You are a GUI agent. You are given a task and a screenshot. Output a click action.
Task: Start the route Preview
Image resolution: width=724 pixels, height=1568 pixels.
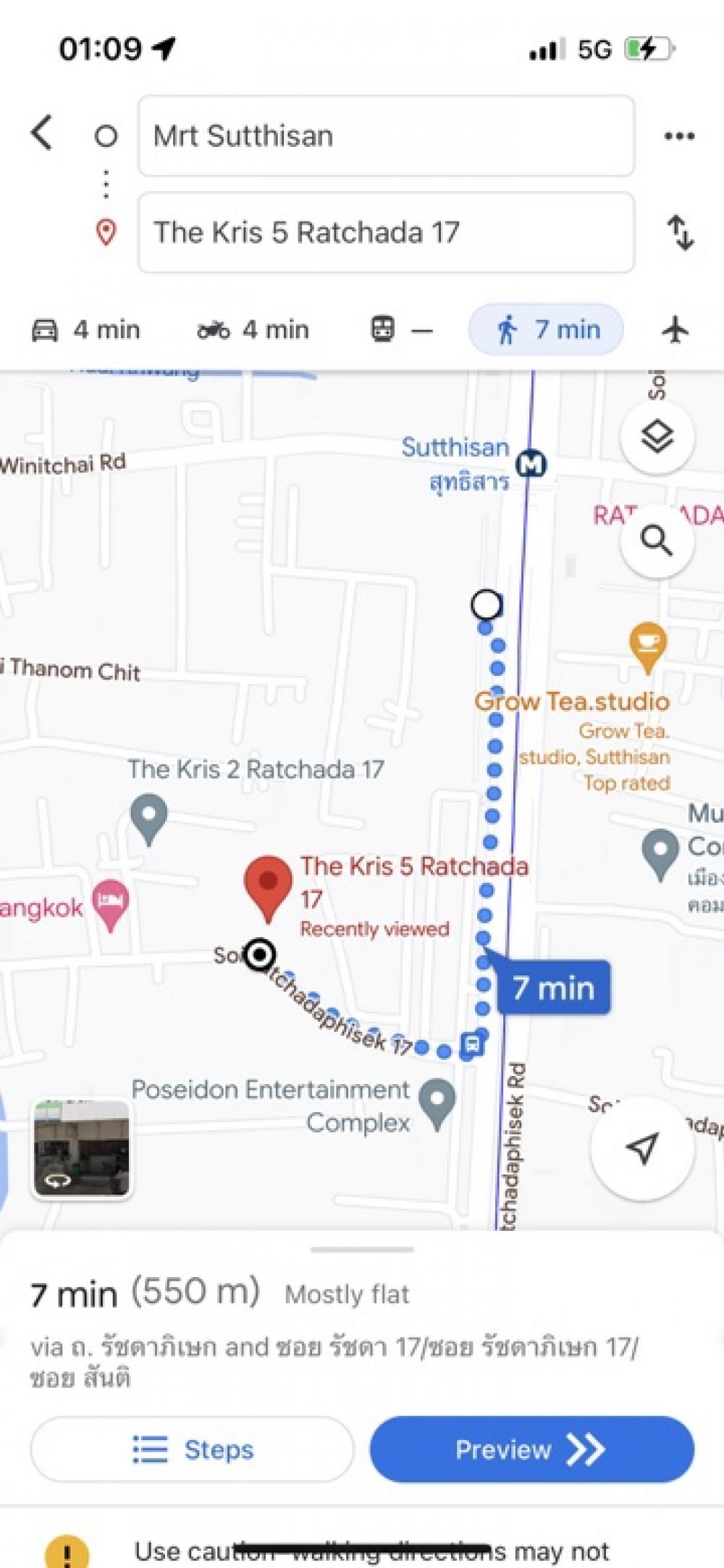click(532, 1449)
